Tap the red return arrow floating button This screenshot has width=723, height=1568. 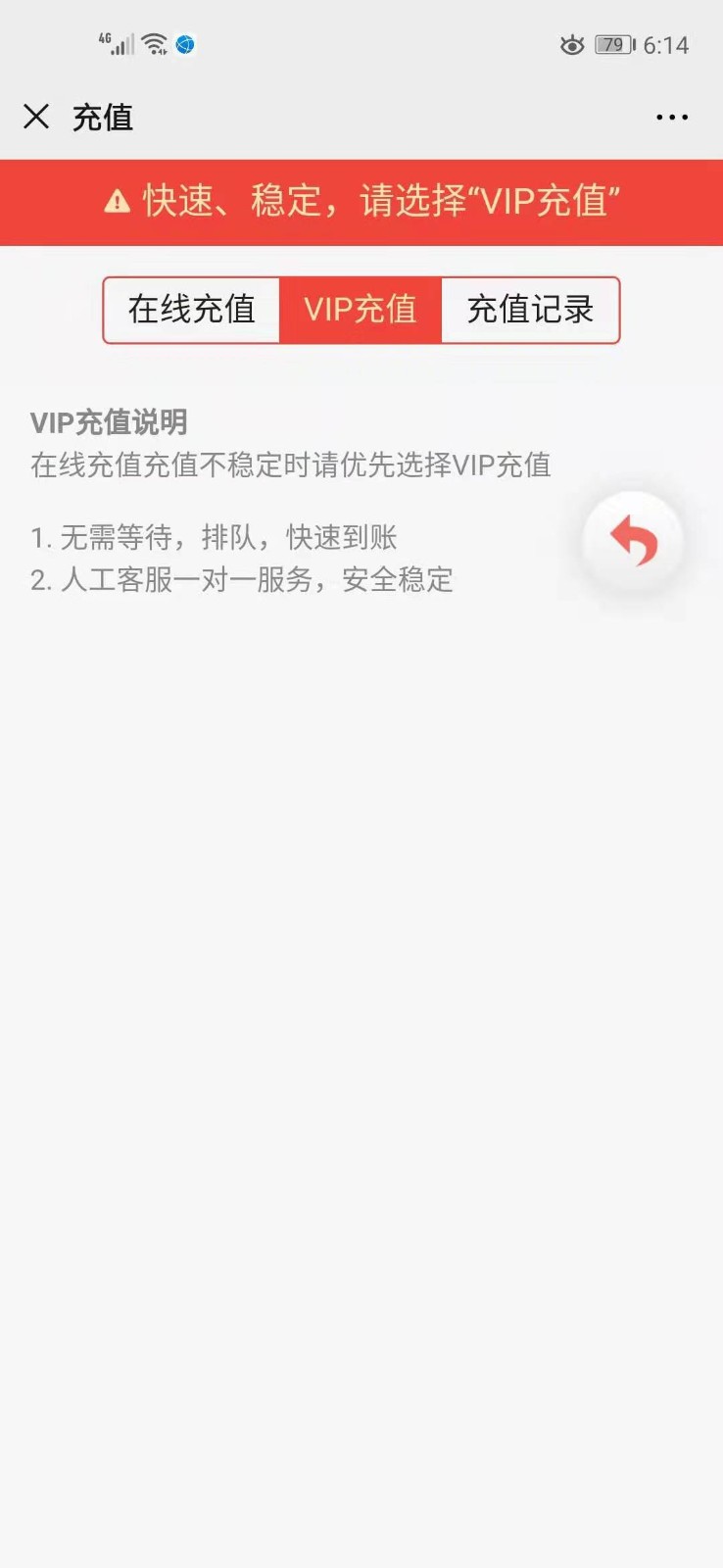632,542
